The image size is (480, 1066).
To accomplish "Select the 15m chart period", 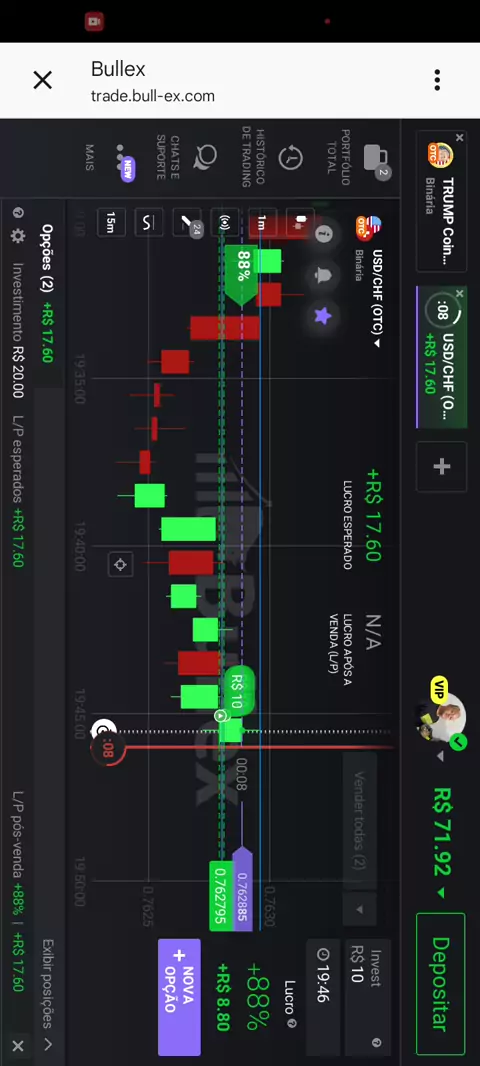I will tap(111, 222).
